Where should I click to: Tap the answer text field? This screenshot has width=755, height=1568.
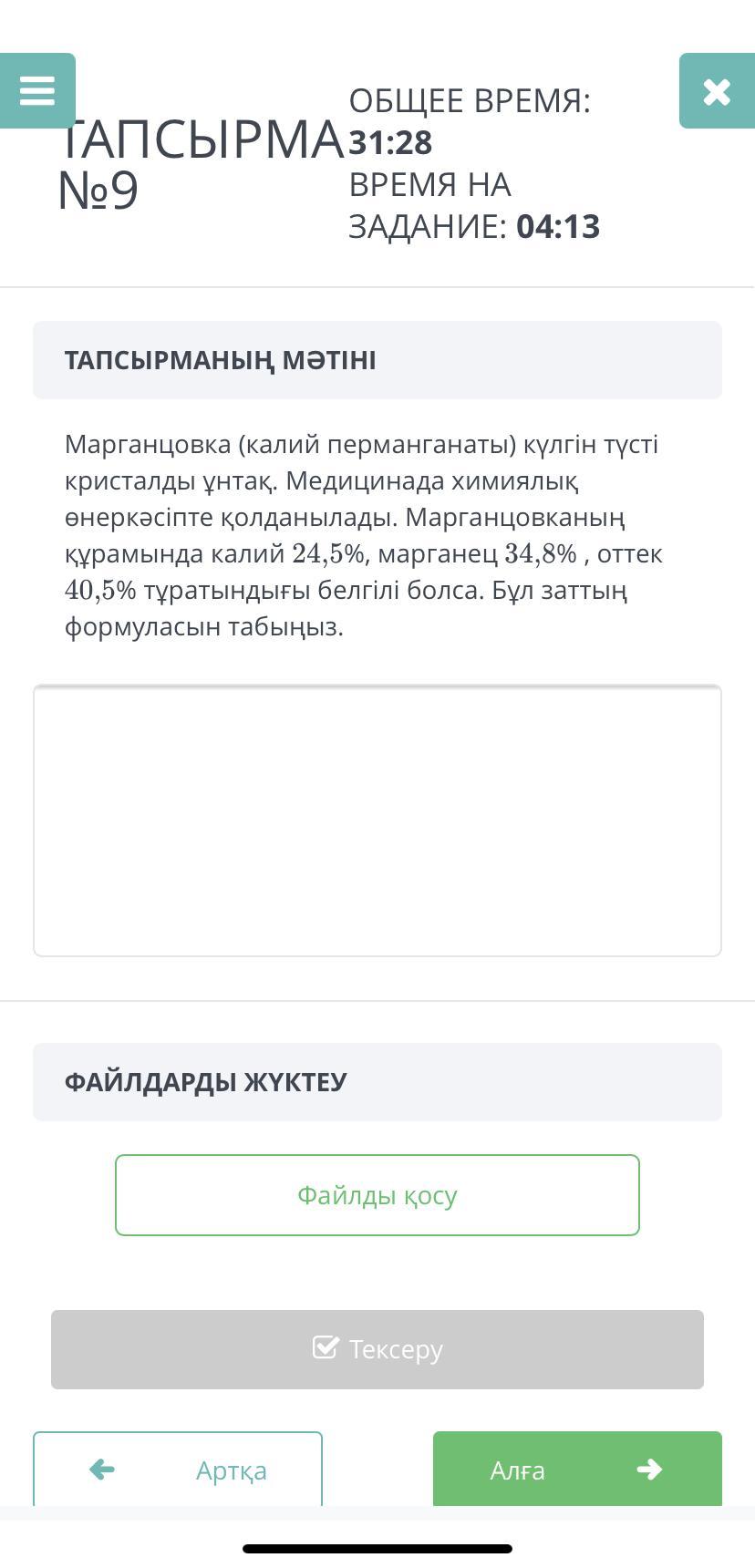click(x=377, y=820)
